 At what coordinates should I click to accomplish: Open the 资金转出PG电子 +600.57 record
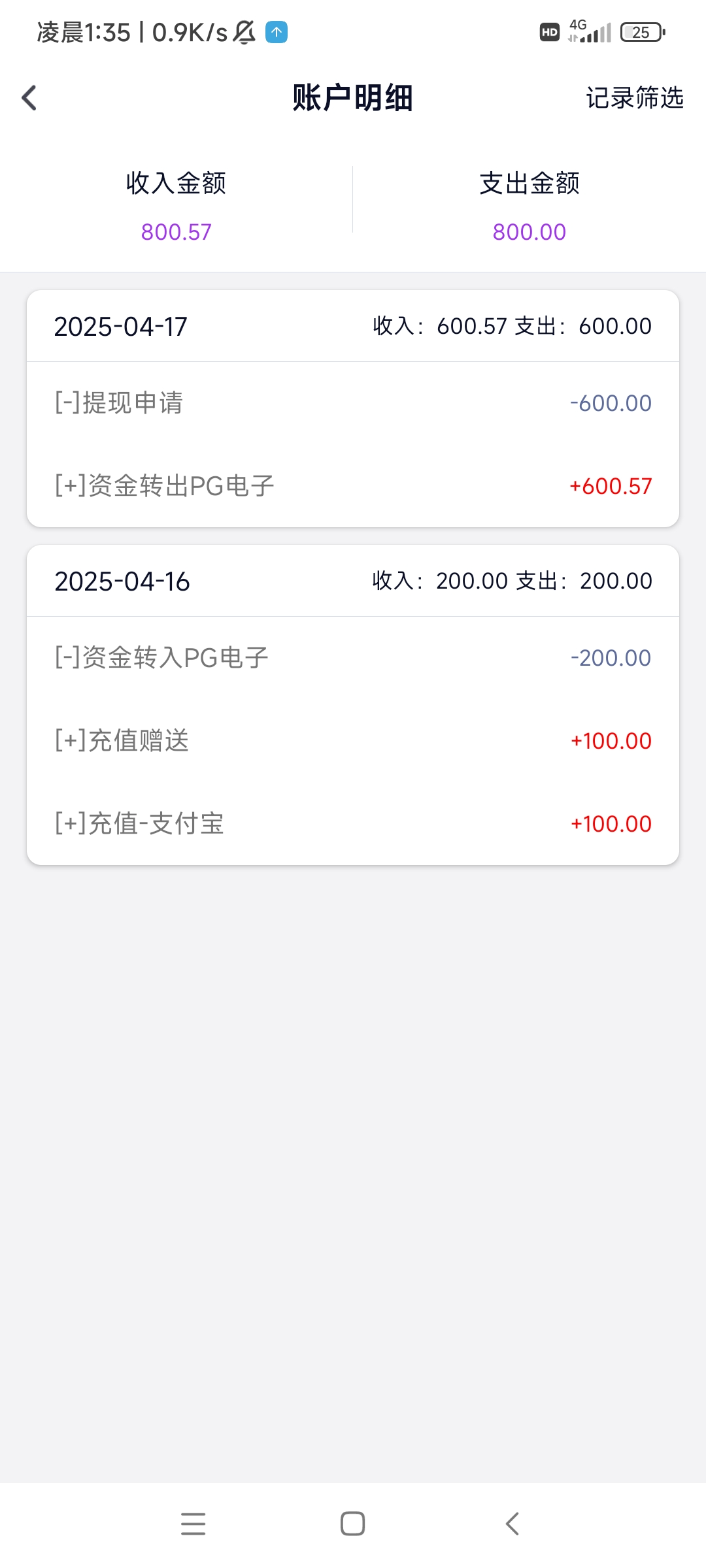click(353, 486)
